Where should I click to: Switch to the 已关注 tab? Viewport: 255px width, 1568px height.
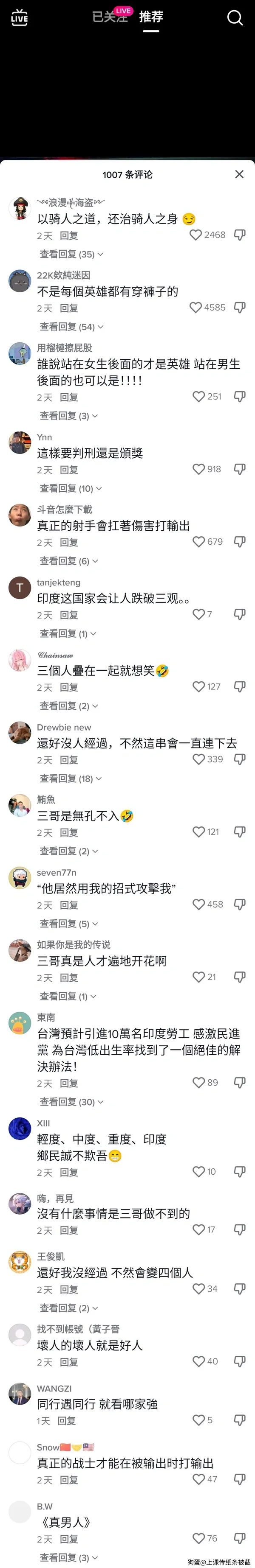click(109, 17)
